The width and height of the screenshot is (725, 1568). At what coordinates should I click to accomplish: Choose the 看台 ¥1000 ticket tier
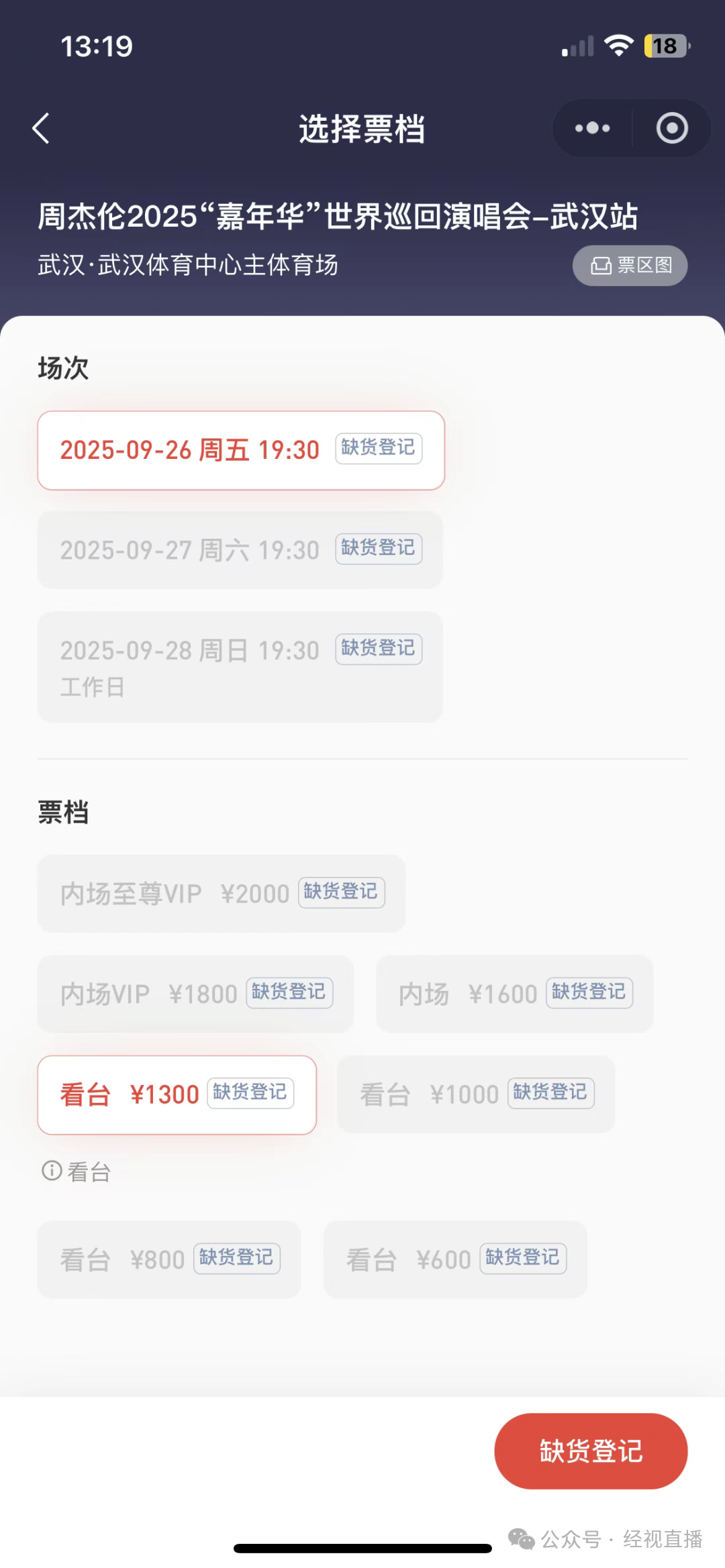[x=476, y=1095]
